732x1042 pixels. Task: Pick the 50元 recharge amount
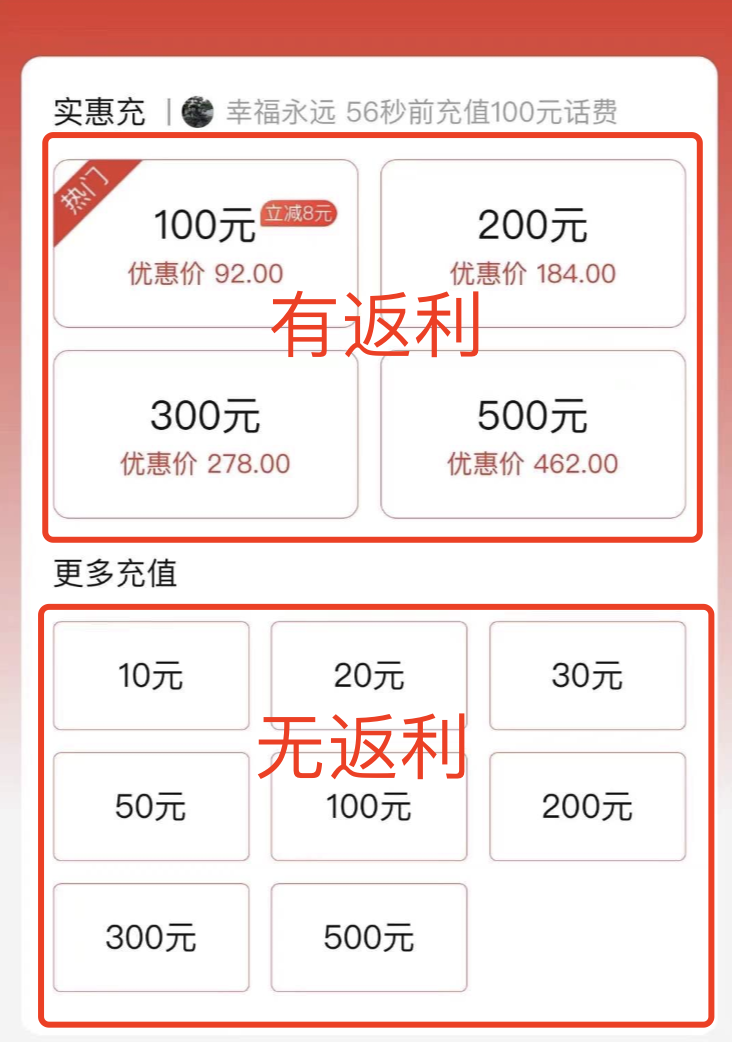151,806
